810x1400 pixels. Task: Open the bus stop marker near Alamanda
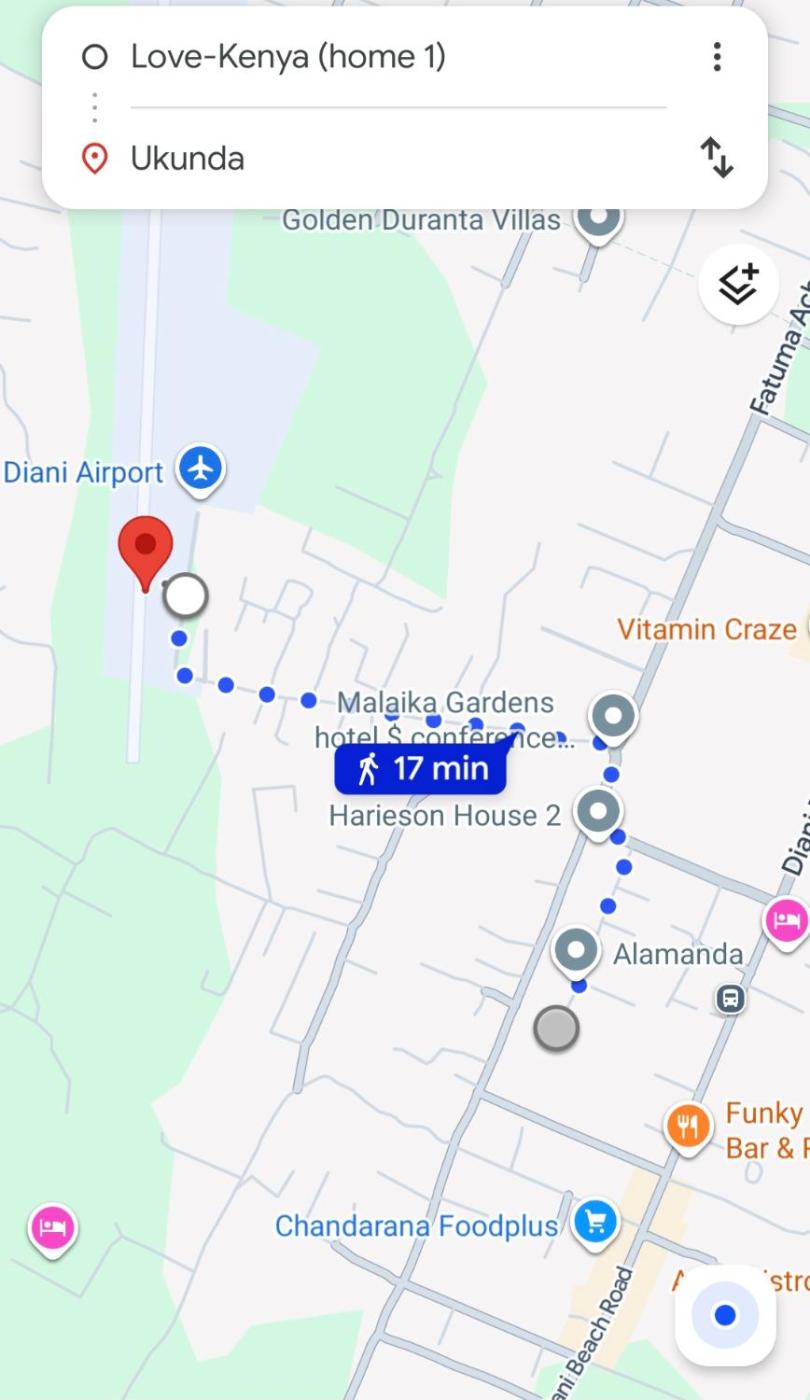tap(730, 998)
